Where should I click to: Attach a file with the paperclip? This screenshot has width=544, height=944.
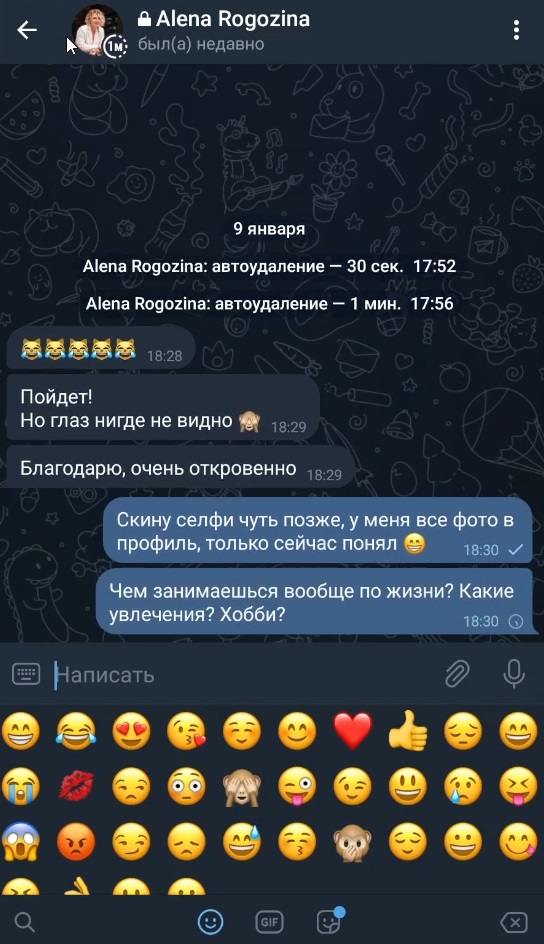(x=457, y=674)
